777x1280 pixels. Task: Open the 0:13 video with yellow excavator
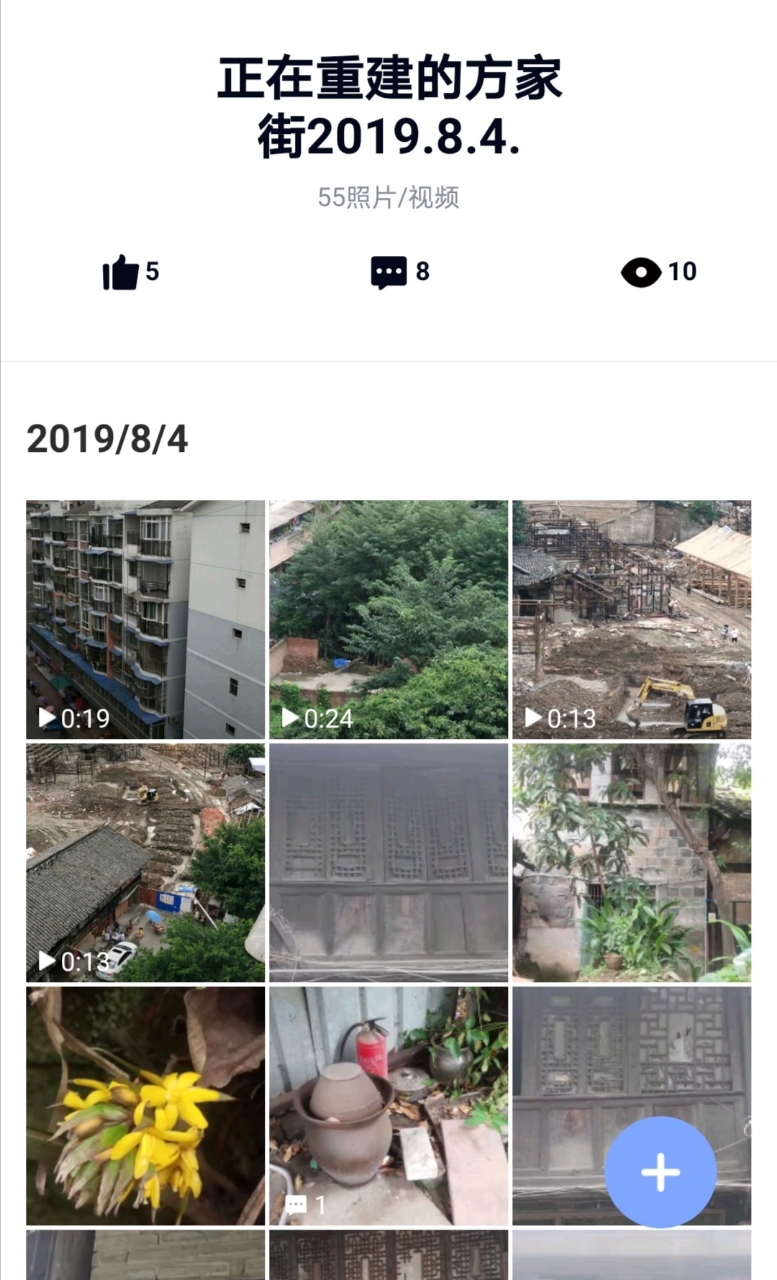point(631,619)
